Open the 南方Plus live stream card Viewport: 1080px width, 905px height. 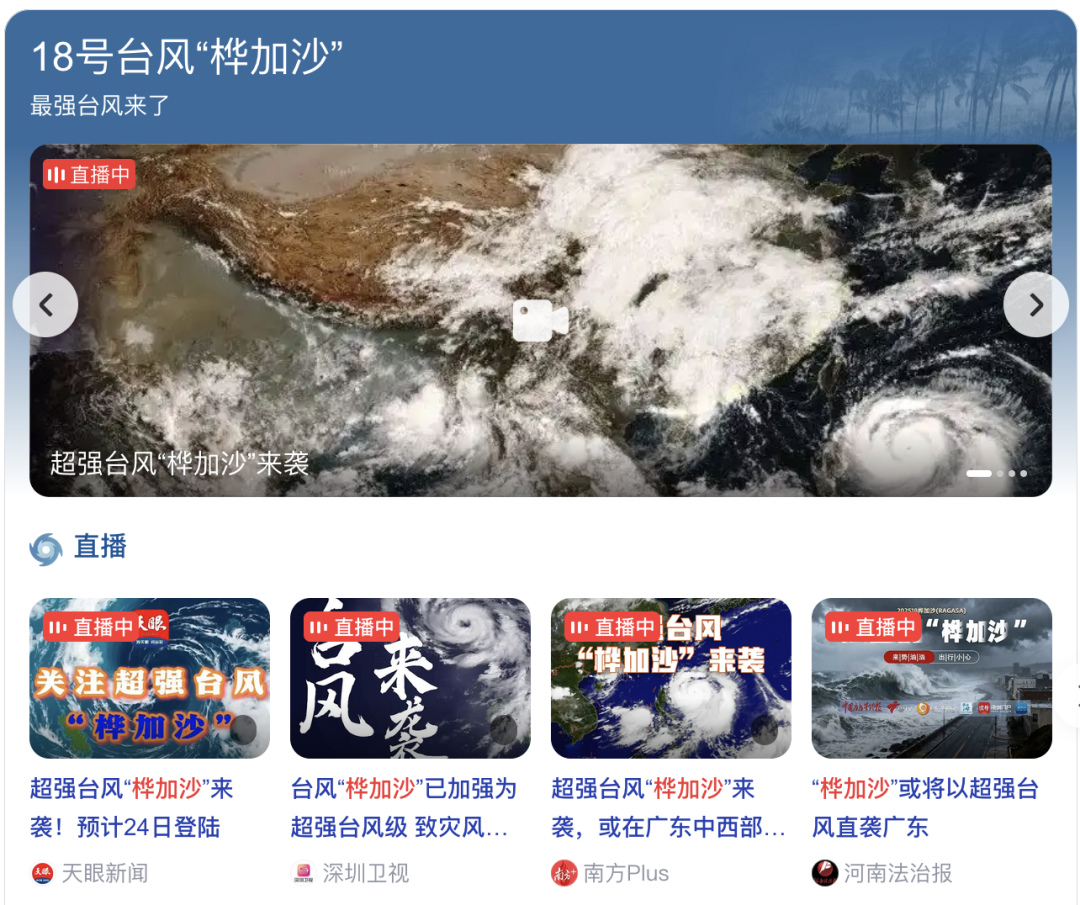click(x=671, y=678)
